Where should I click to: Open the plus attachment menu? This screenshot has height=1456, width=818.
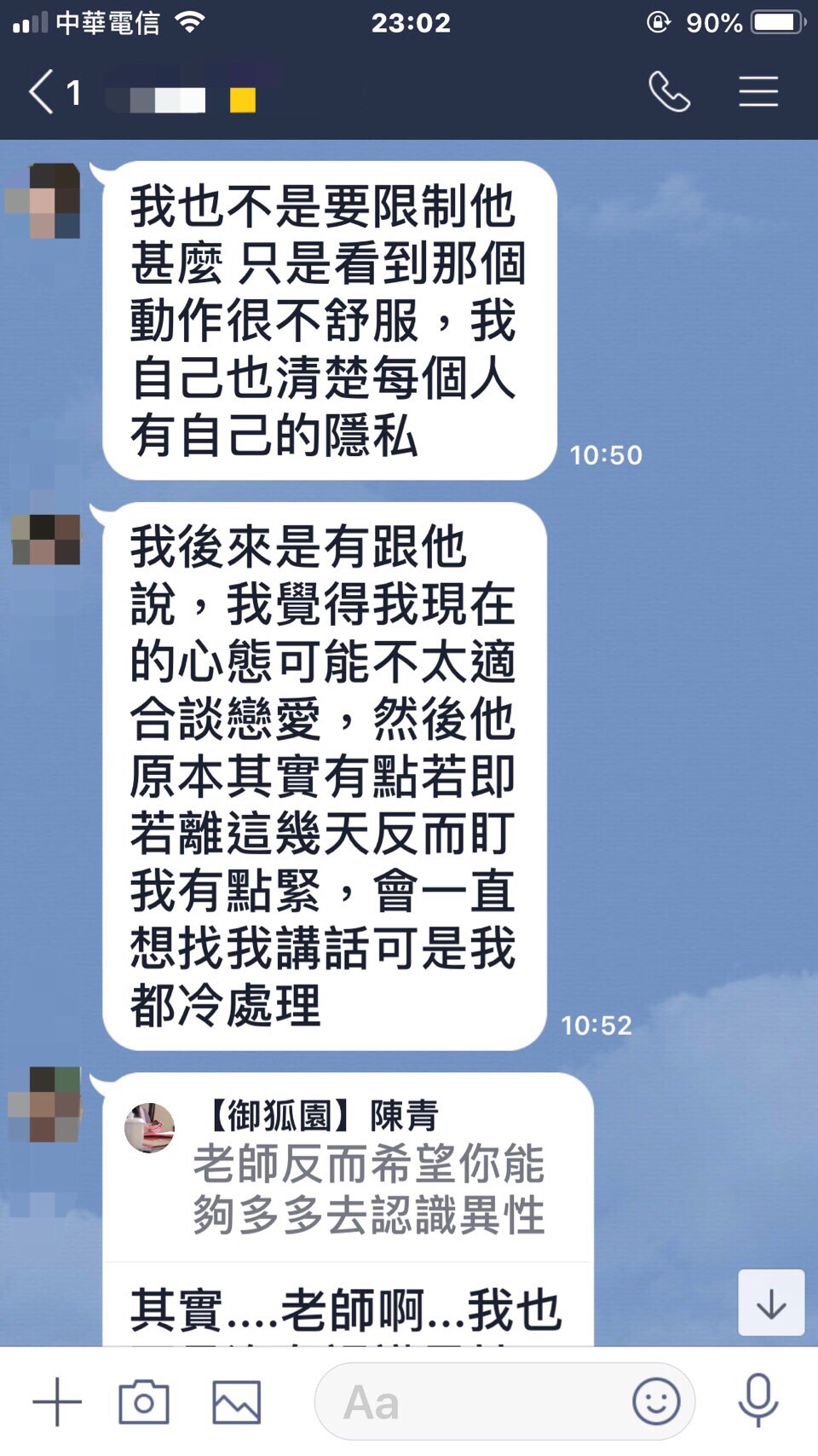57,1402
